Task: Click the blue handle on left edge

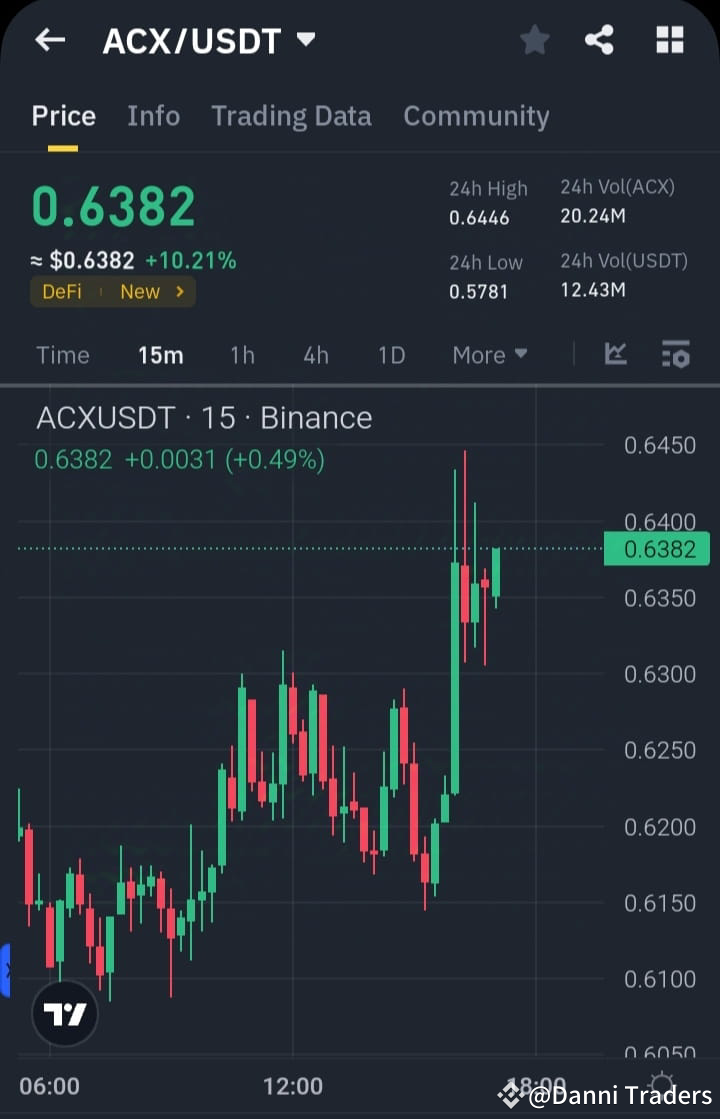Action: tap(5, 965)
